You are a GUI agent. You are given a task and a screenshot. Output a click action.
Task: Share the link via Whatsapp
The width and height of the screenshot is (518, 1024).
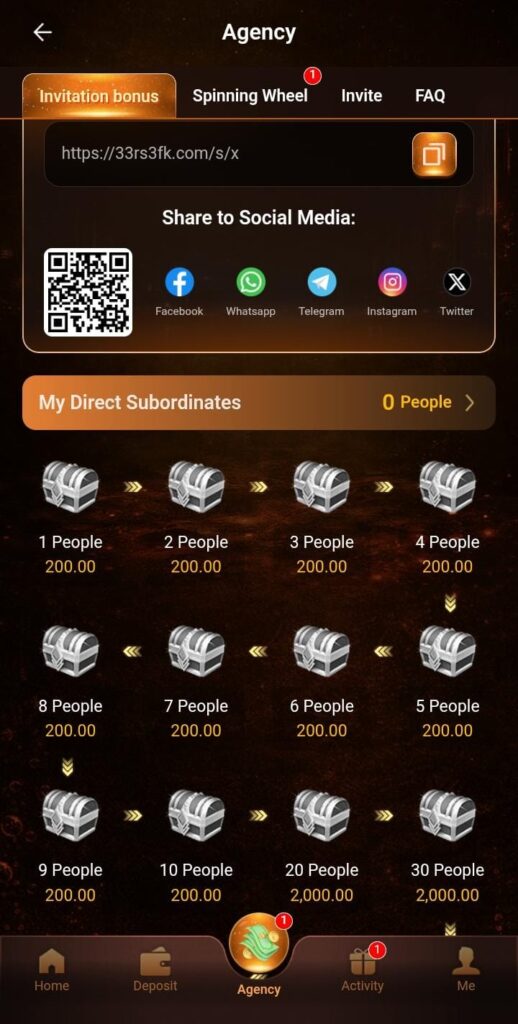(250, 292)
